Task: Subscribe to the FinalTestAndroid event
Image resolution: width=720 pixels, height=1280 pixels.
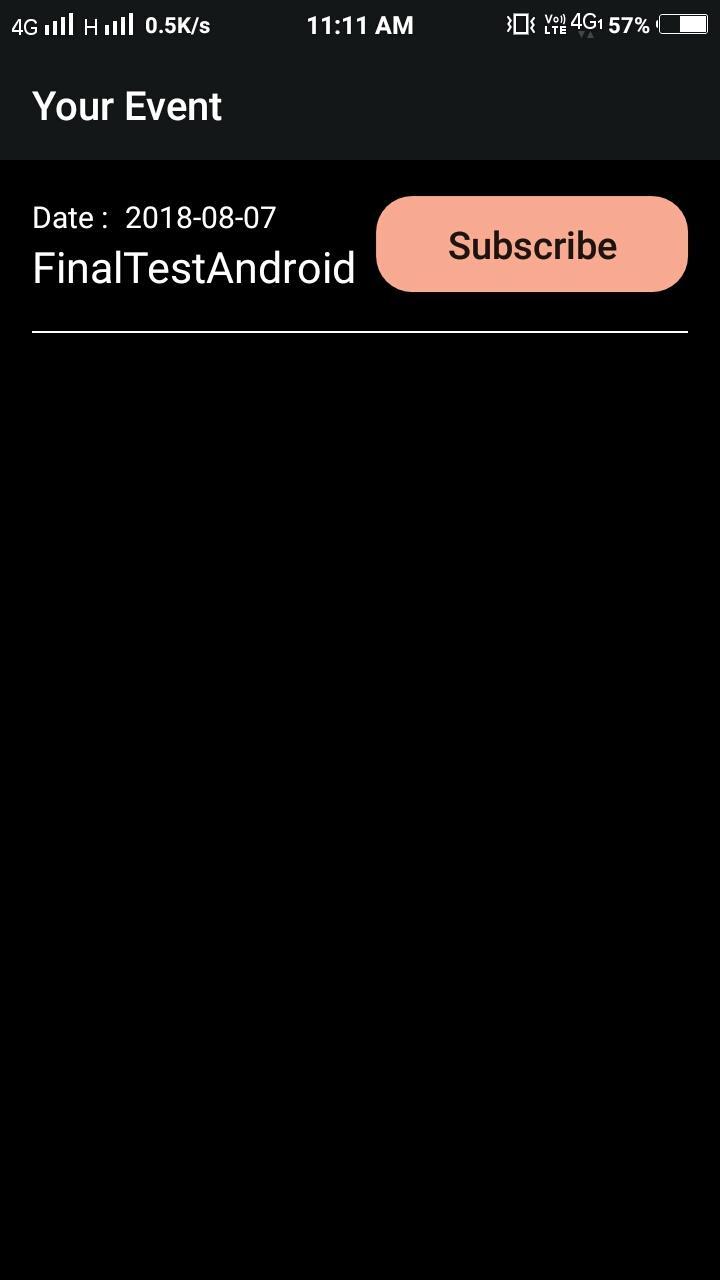Action: click(531, 245)
